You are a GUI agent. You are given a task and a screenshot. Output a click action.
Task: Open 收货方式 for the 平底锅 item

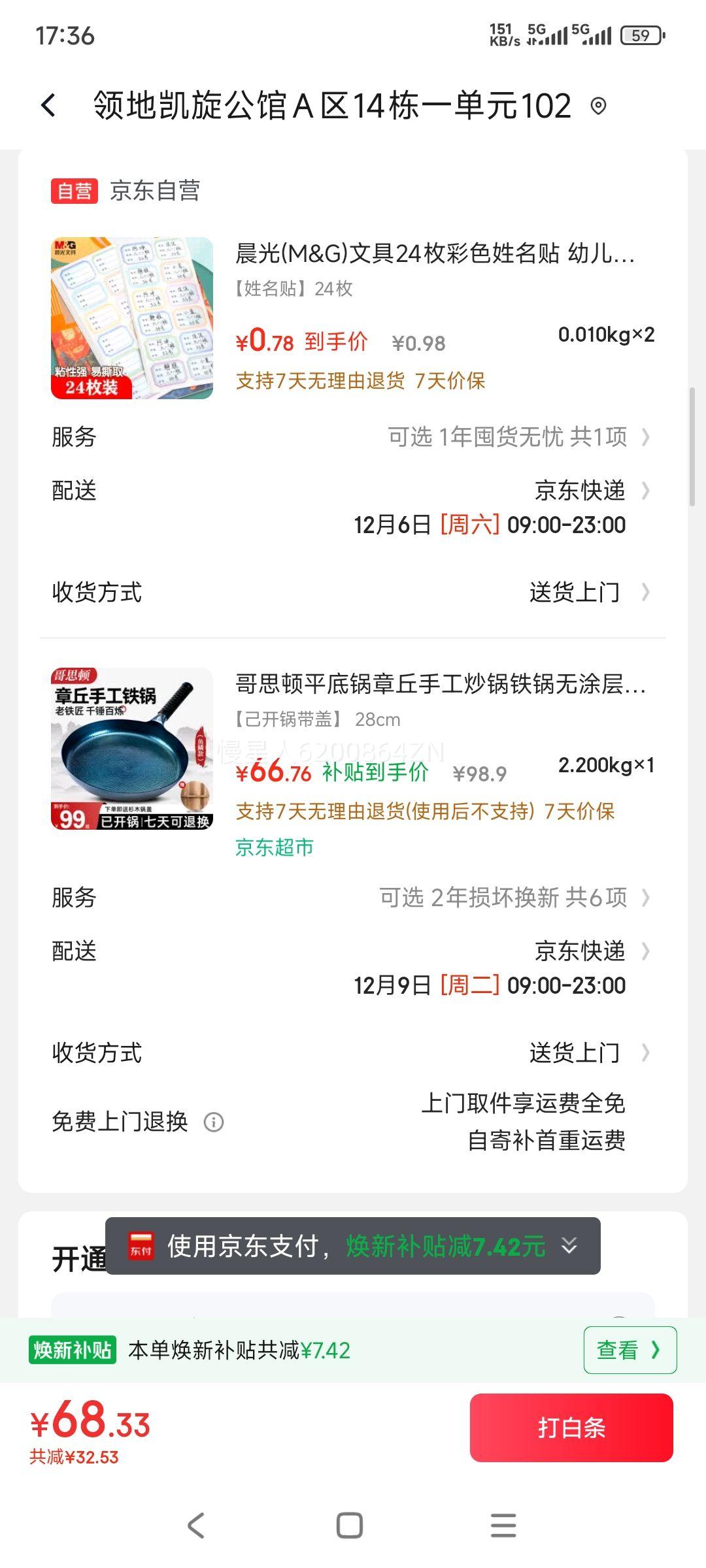tap(575, 1053)
